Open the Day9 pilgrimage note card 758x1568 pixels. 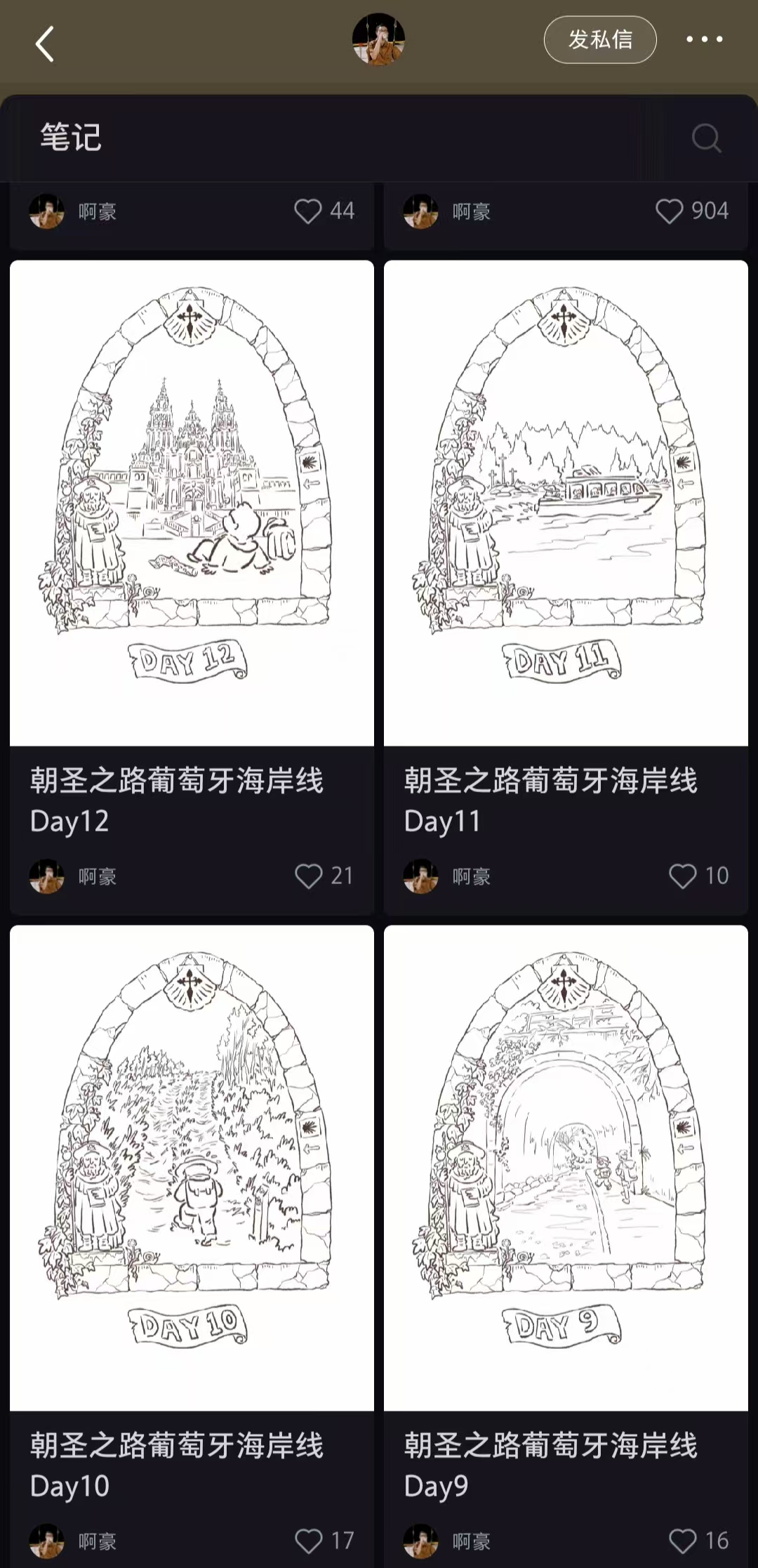click(x=566, y=1167)
